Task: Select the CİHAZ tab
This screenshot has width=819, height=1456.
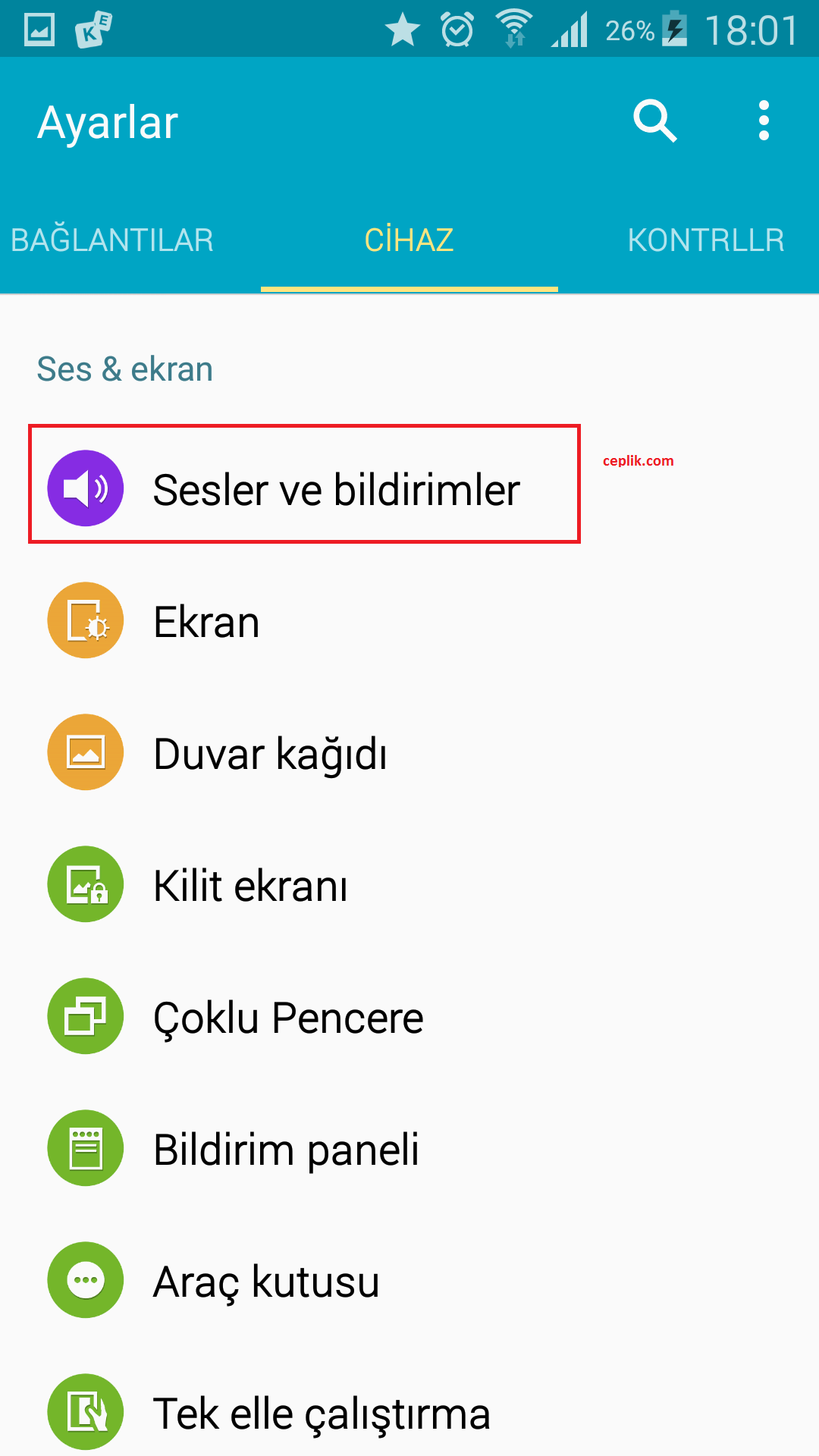Action: coord(409,240)
